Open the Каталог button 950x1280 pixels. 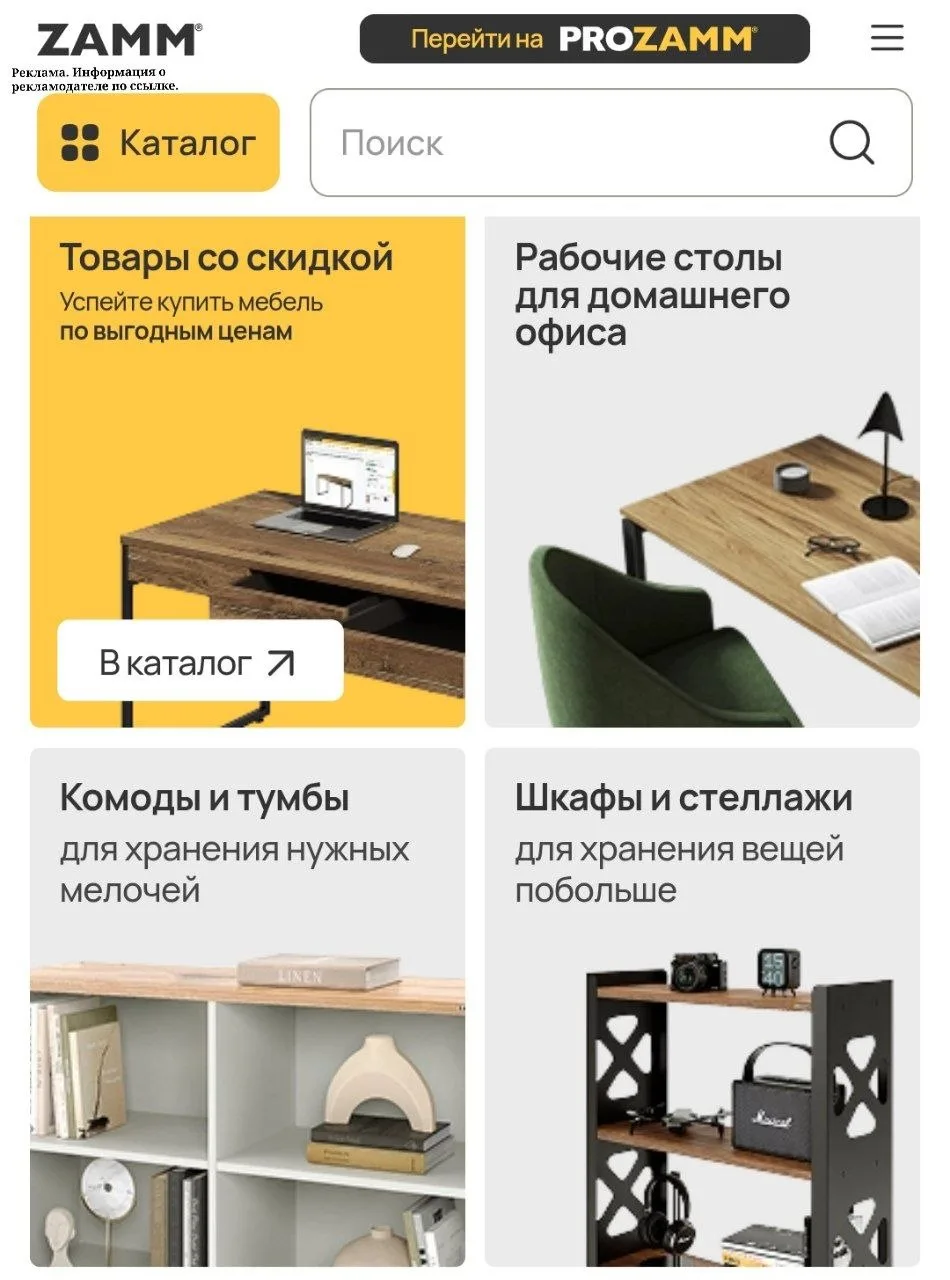(x=158, y=143)
